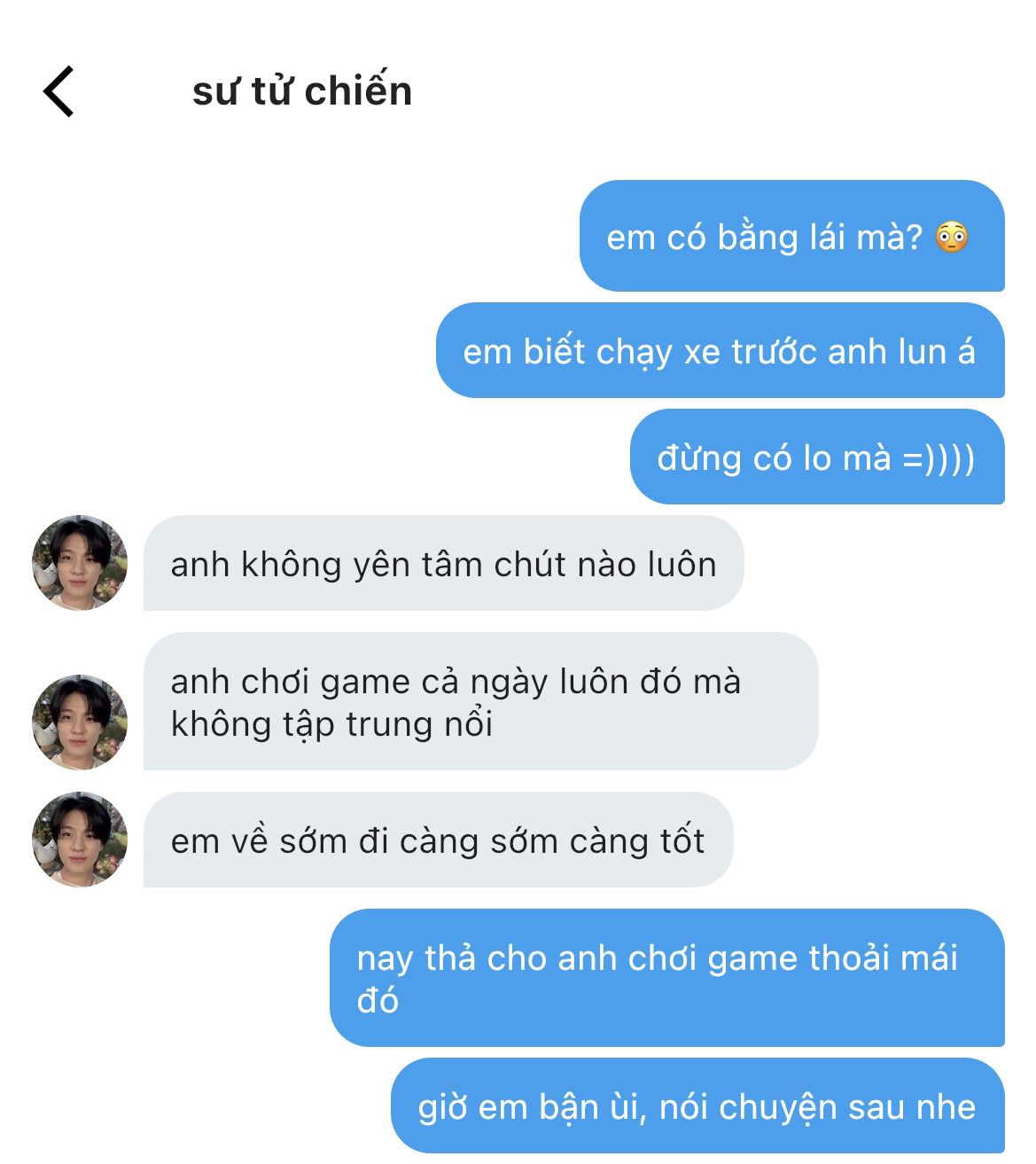Open avatar beside "anh không yên tâm chút nào luôn"
This screenshot has width=1036, height=1164.
80,563
